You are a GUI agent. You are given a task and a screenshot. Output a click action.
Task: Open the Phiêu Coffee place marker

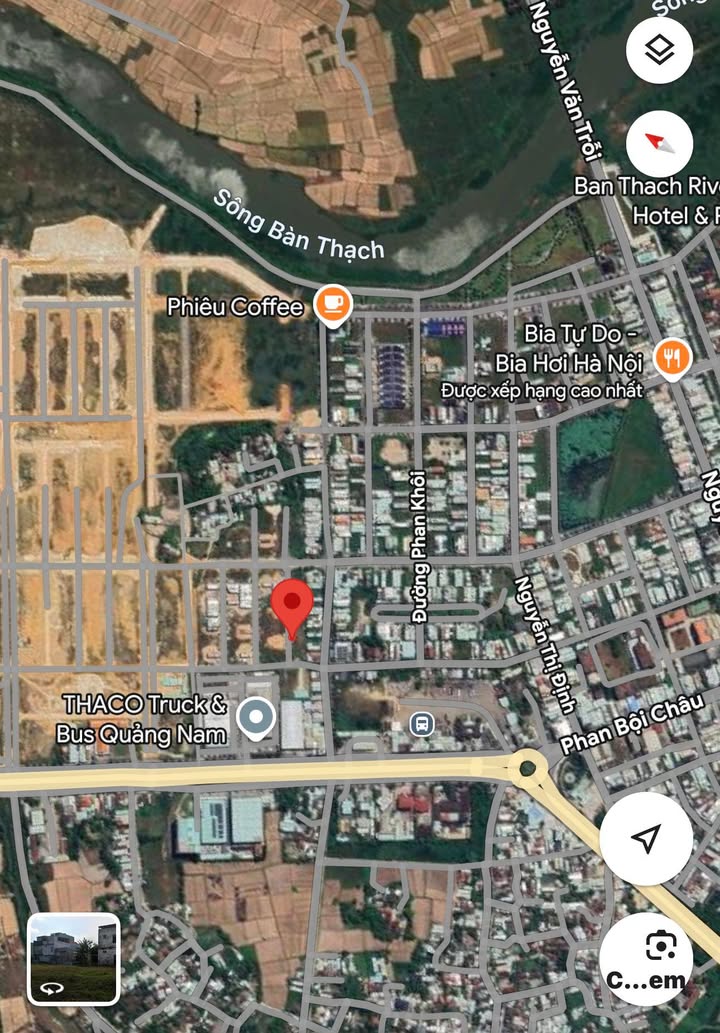coord(332,304)
